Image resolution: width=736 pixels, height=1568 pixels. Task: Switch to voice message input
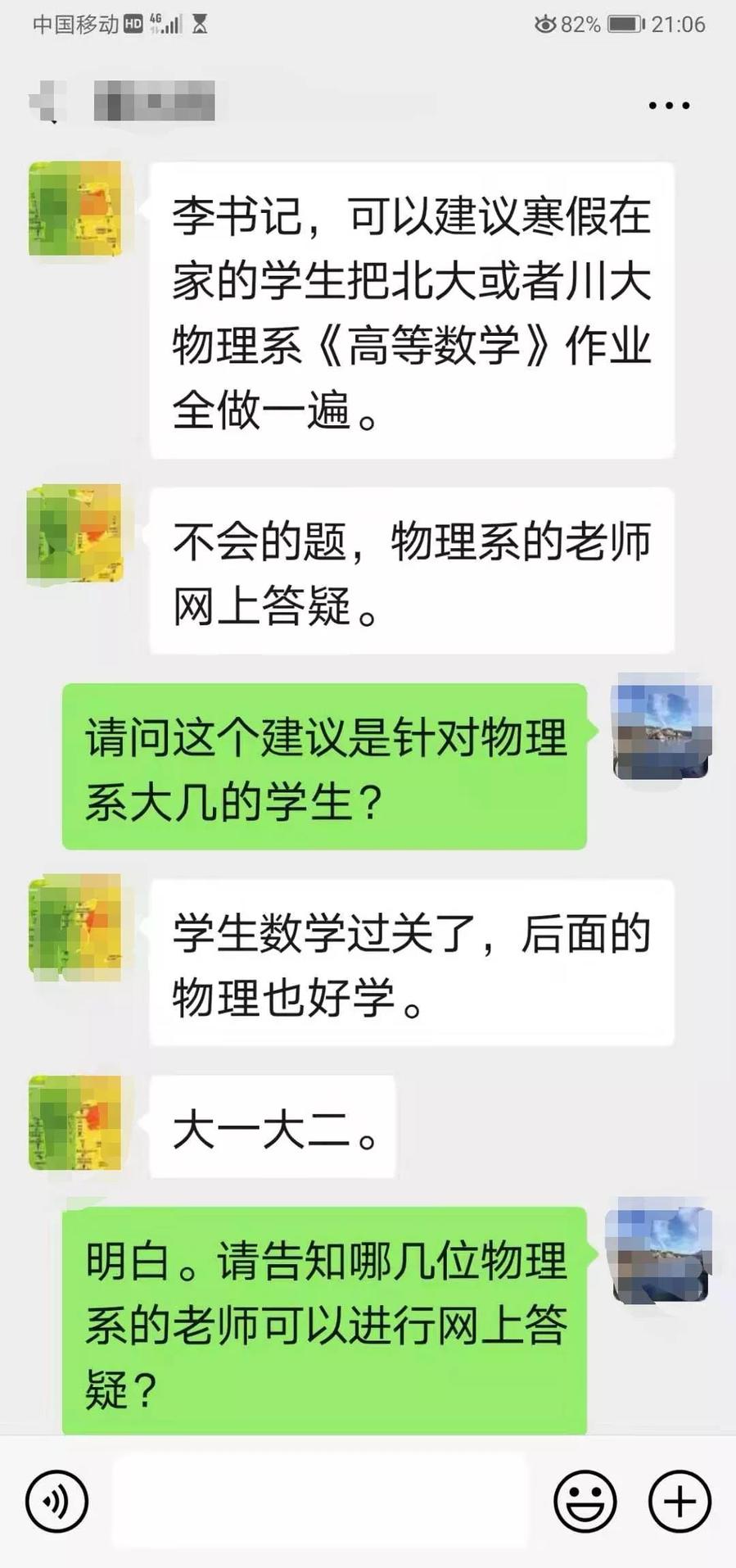(x=56, y=1501)
